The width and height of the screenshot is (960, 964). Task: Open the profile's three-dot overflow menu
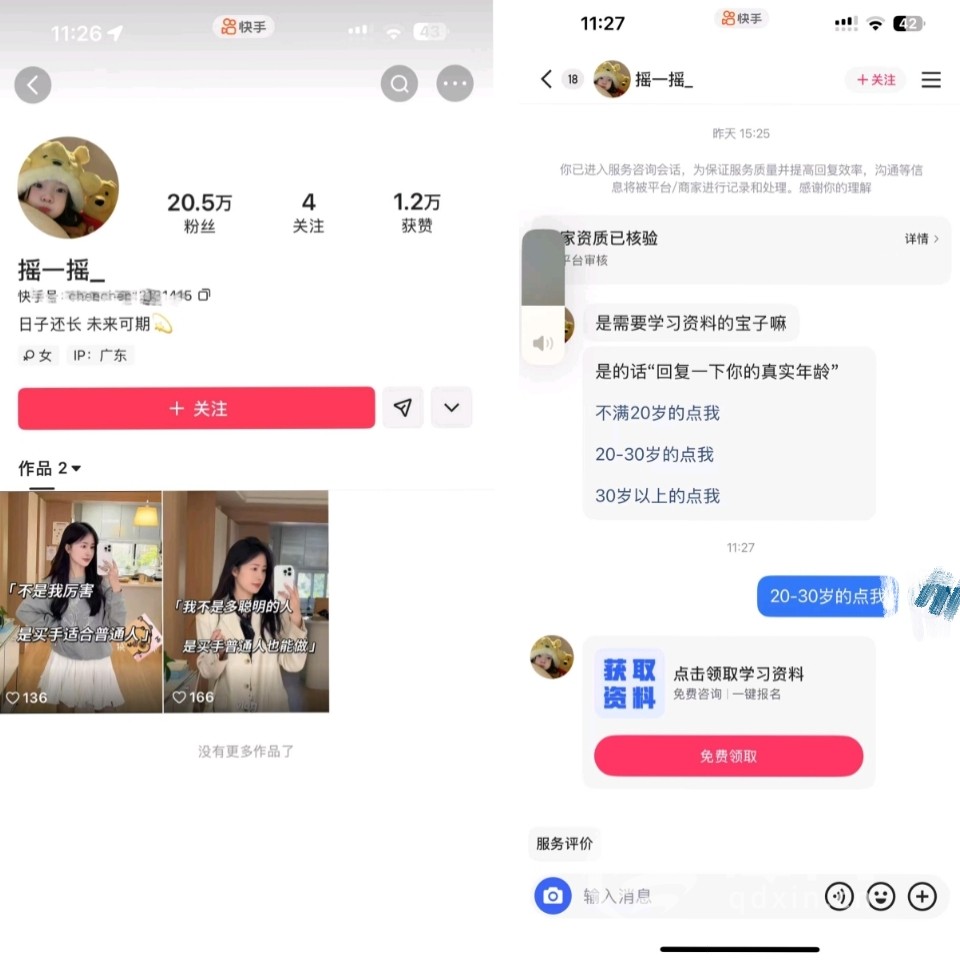(455, 85)
